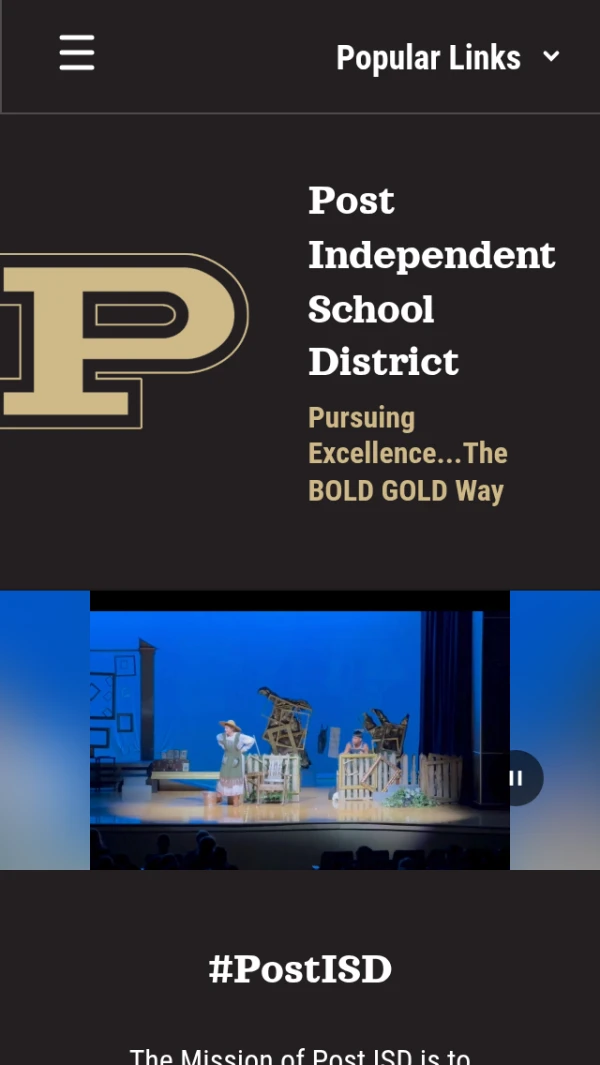
Task: Pause the slideshow video
Action: [x=516, y=778]
